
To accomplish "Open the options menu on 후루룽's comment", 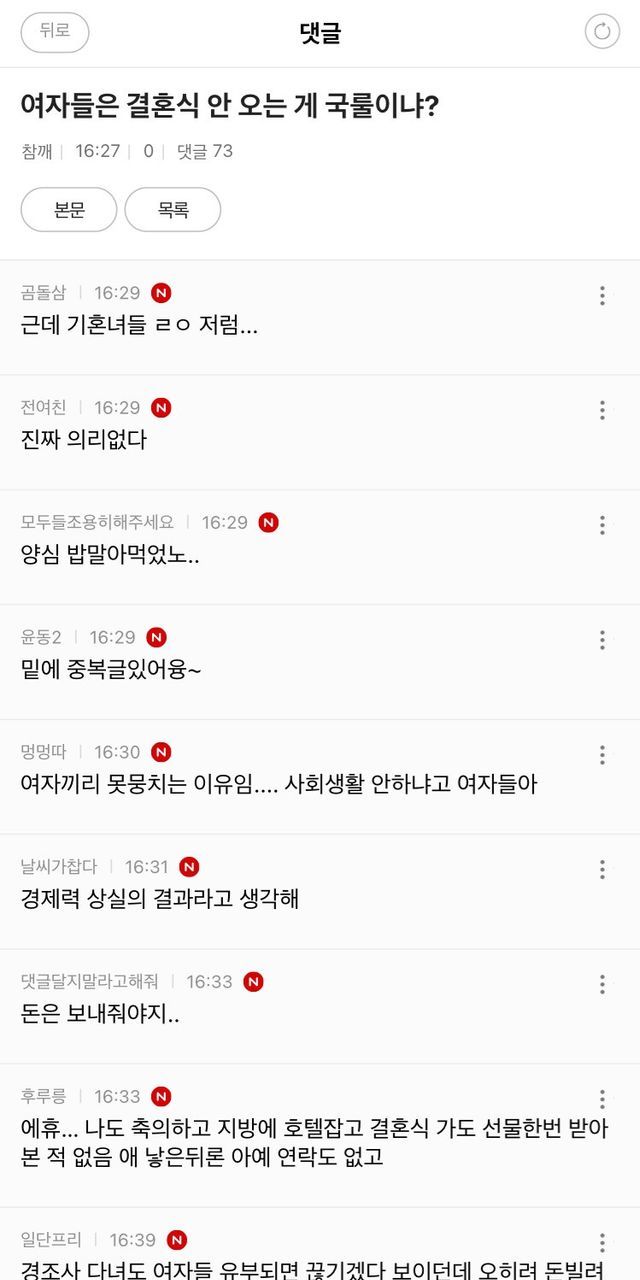I will [602, 1100].
